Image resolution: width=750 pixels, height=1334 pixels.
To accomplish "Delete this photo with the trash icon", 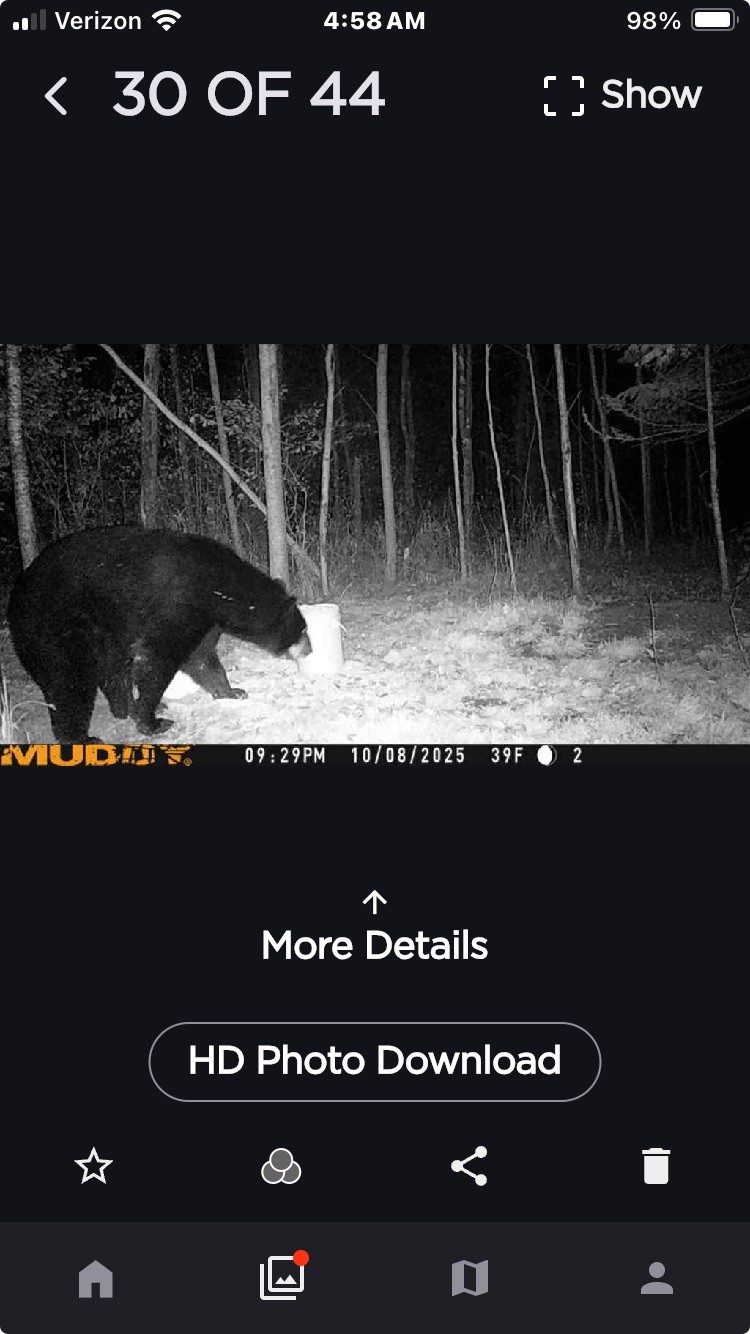I will [656, 1166].
